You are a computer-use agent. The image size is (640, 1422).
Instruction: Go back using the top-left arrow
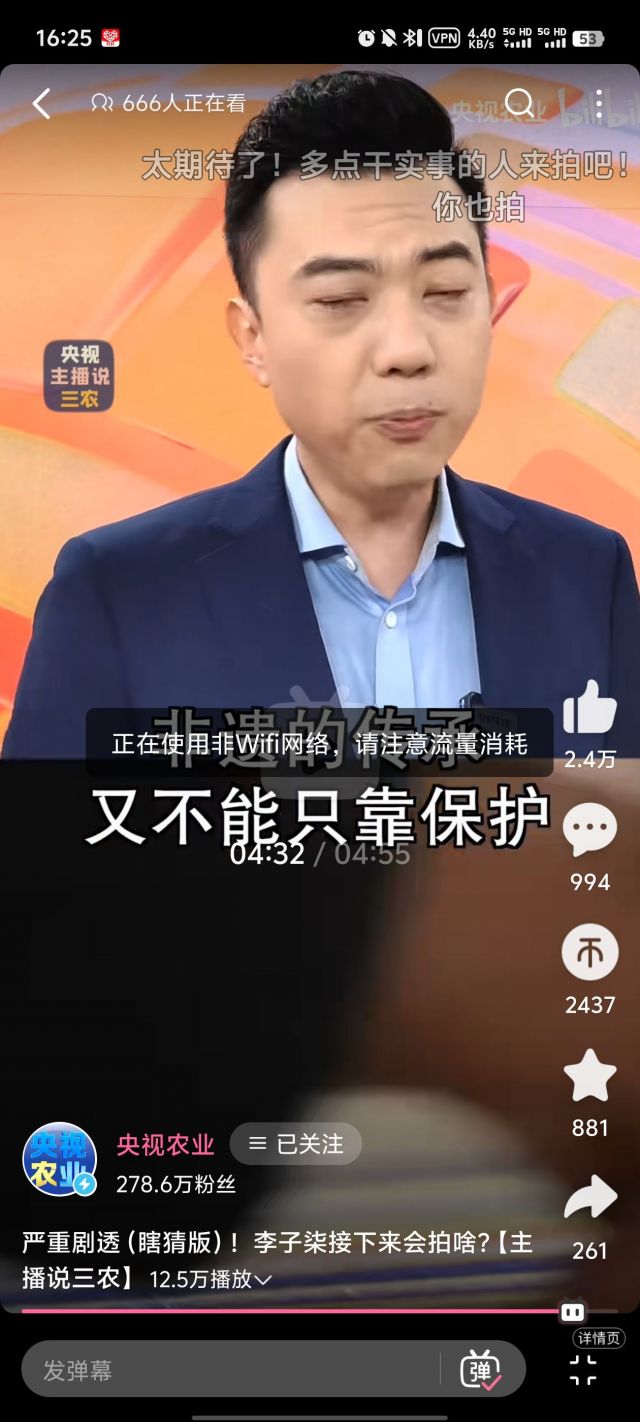point(41,103)
